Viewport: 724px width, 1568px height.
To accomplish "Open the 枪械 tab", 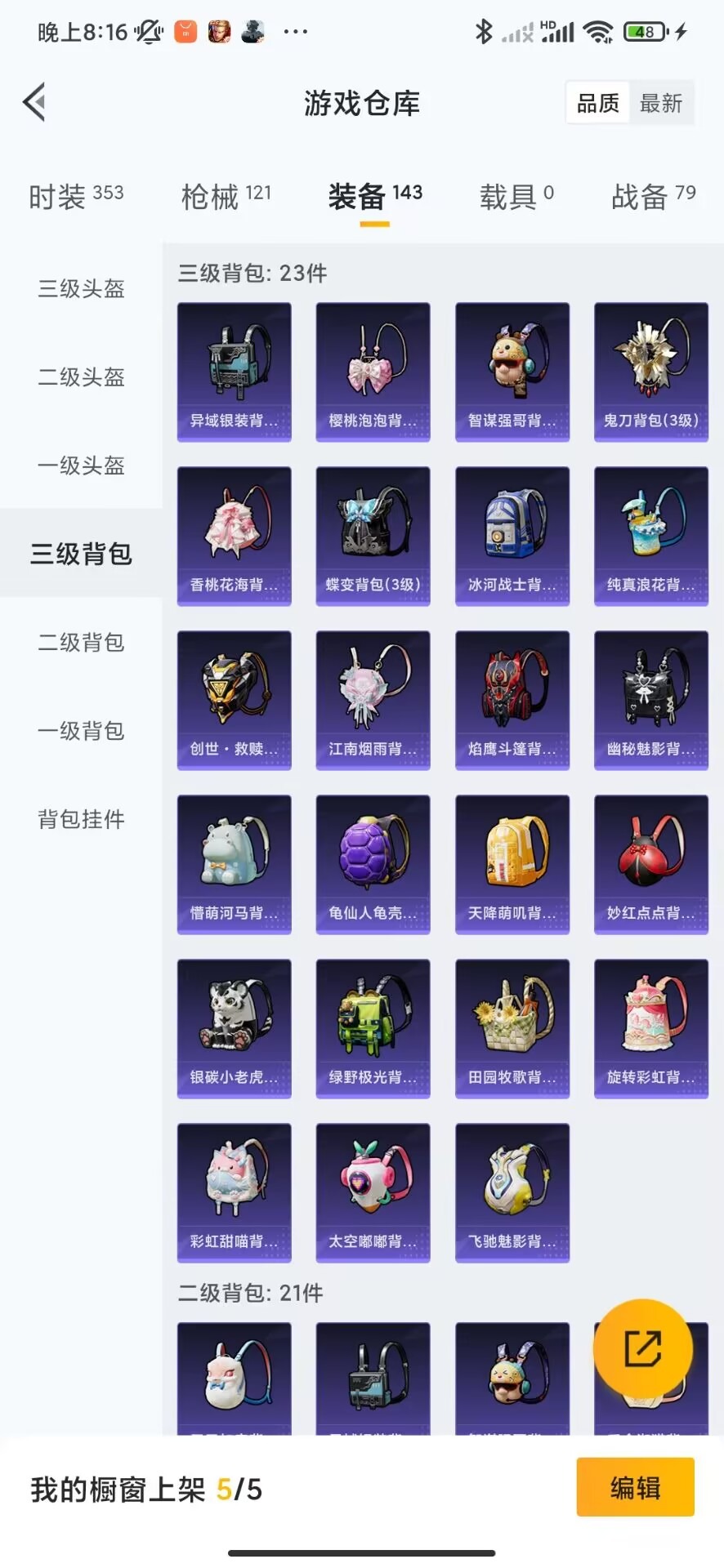I will coord(226,196).
